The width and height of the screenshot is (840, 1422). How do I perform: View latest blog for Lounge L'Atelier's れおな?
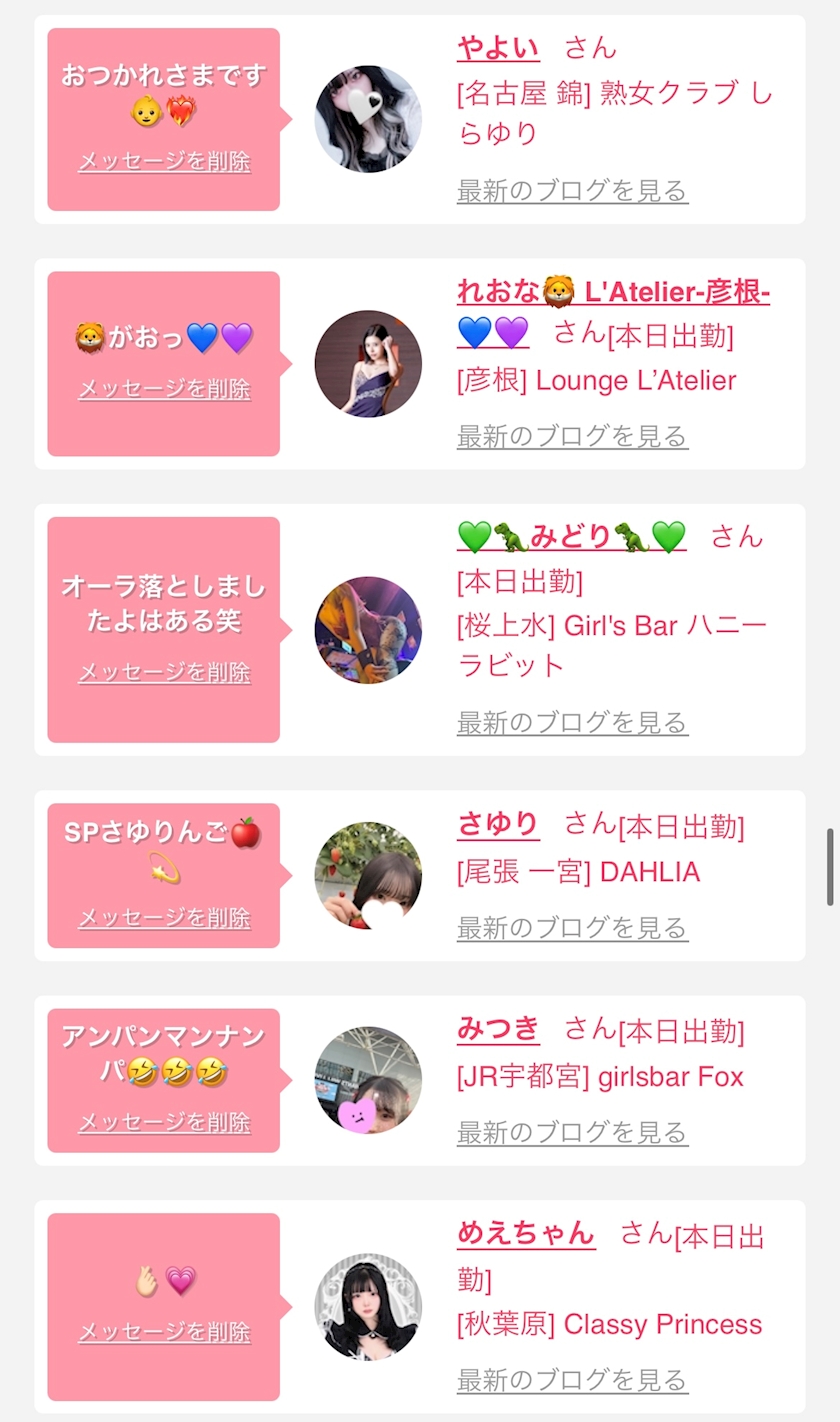pos(572,436)
